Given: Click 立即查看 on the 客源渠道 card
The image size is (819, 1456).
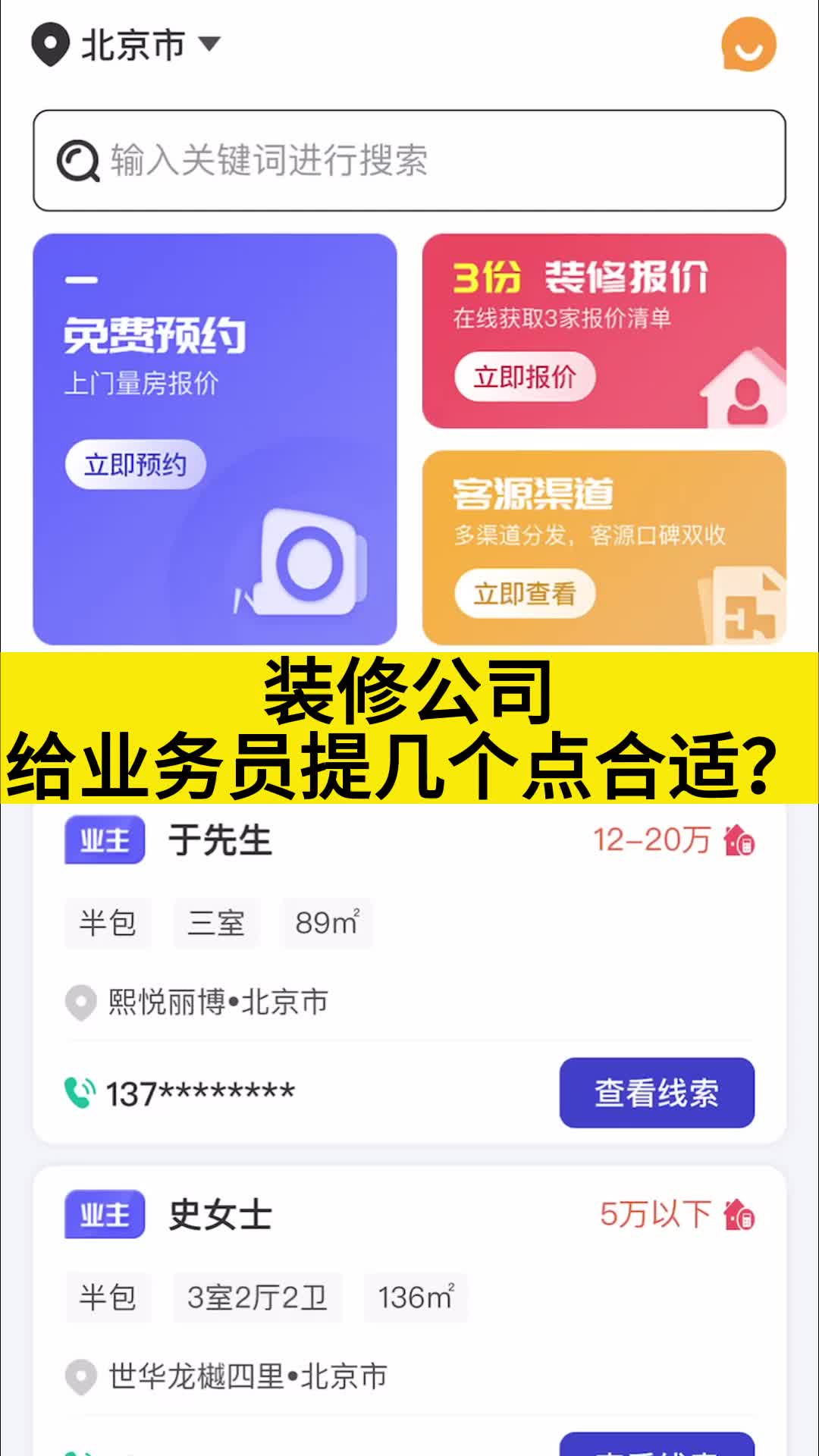Looking at the screenshot, I should pyautogui.click(x=526, y=595).
